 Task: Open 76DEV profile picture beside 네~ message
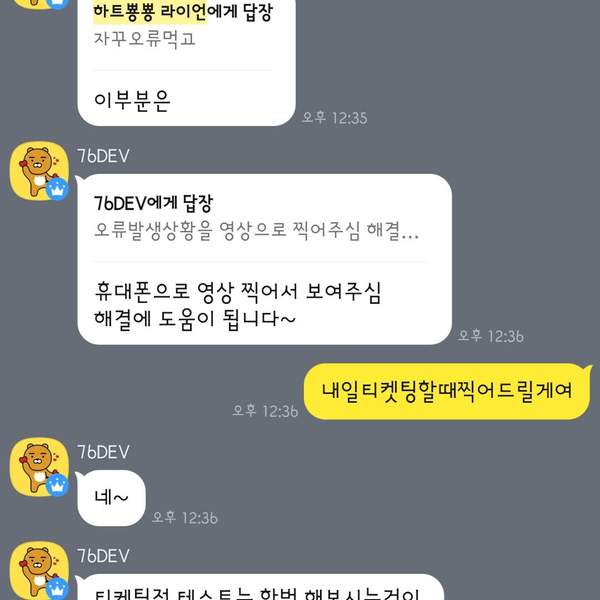(x=39, y=467)
